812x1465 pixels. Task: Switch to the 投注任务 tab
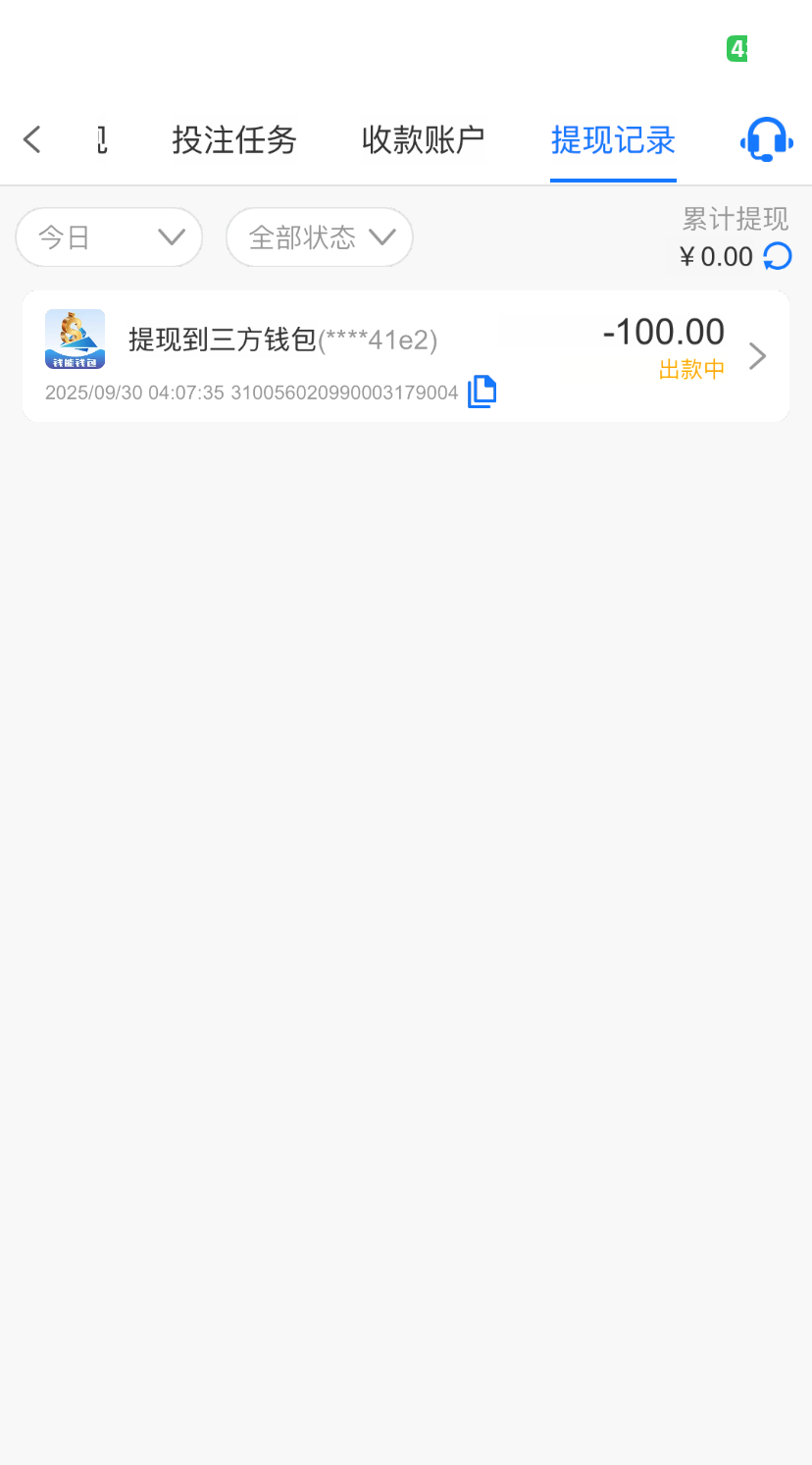[x=234, y=140]
